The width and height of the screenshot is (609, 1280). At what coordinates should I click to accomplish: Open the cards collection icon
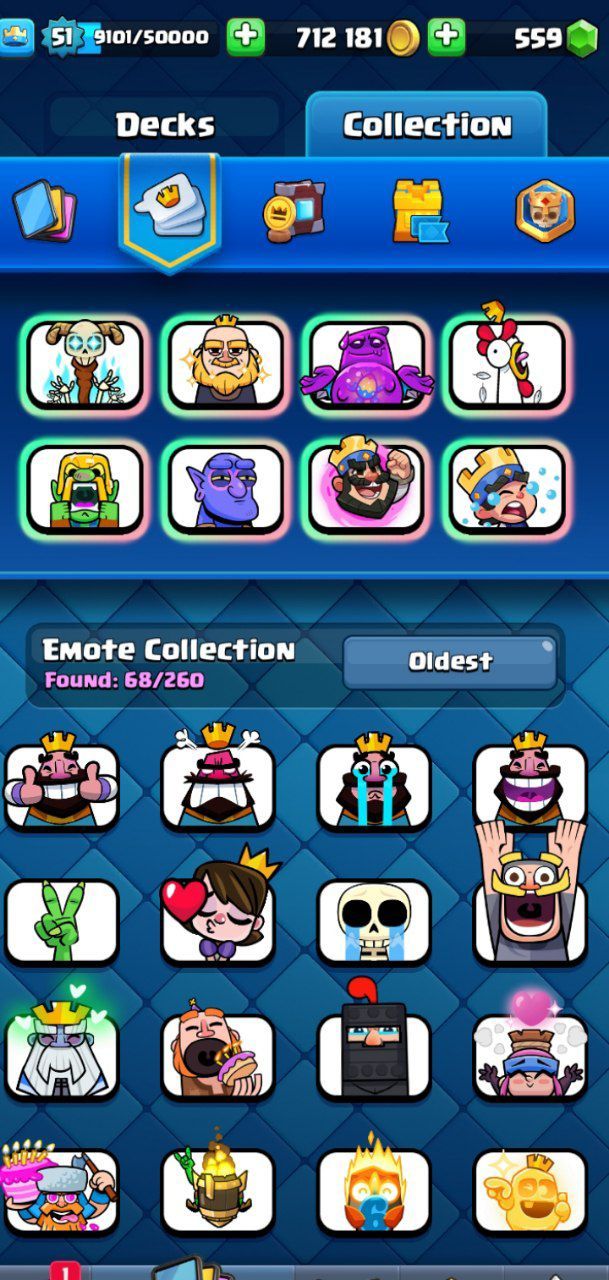coord(43,211)
